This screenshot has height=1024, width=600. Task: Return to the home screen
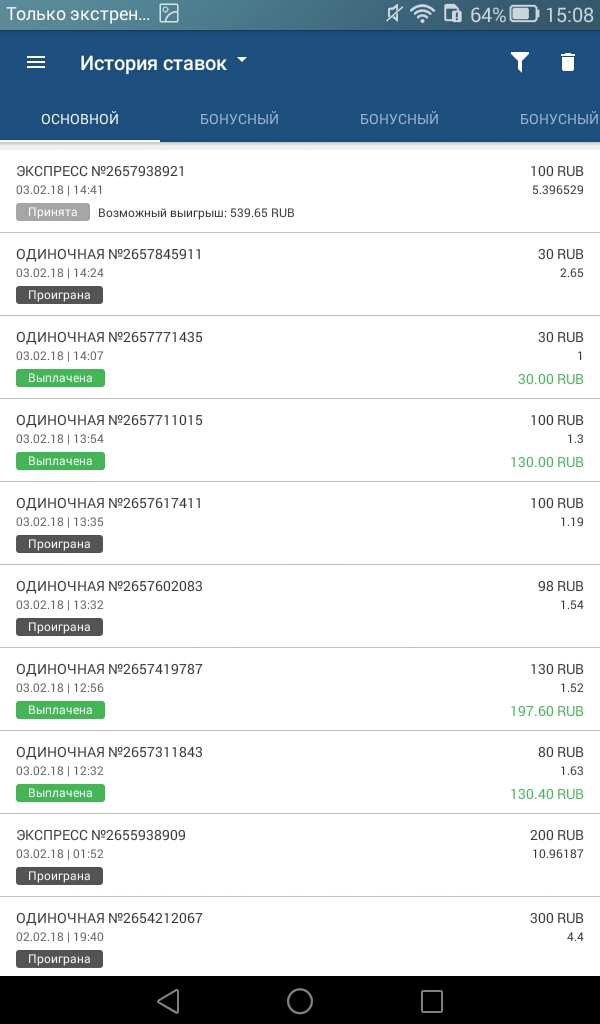pyautogui.click(x=300, y=1001)
